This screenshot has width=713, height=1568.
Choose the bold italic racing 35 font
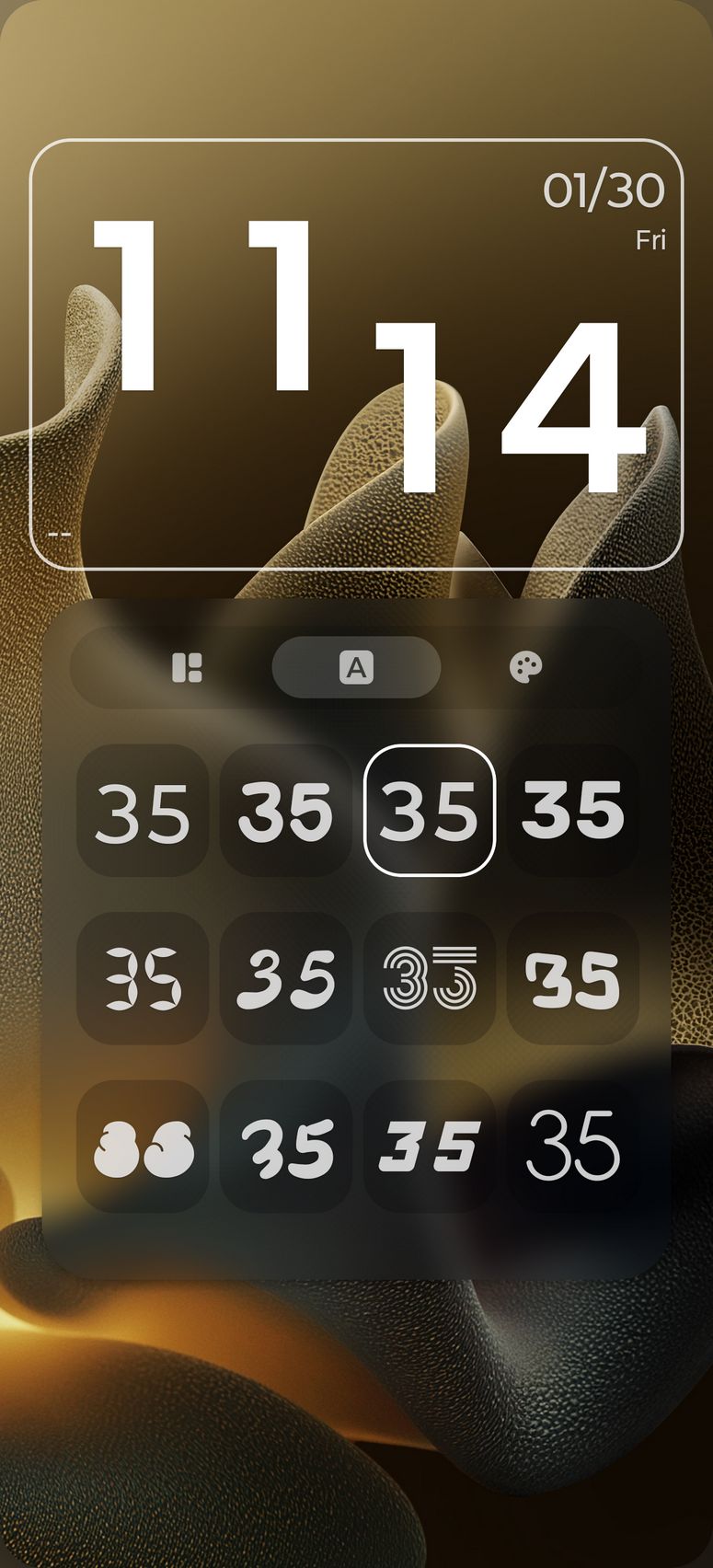click(x=430, y=1147)
